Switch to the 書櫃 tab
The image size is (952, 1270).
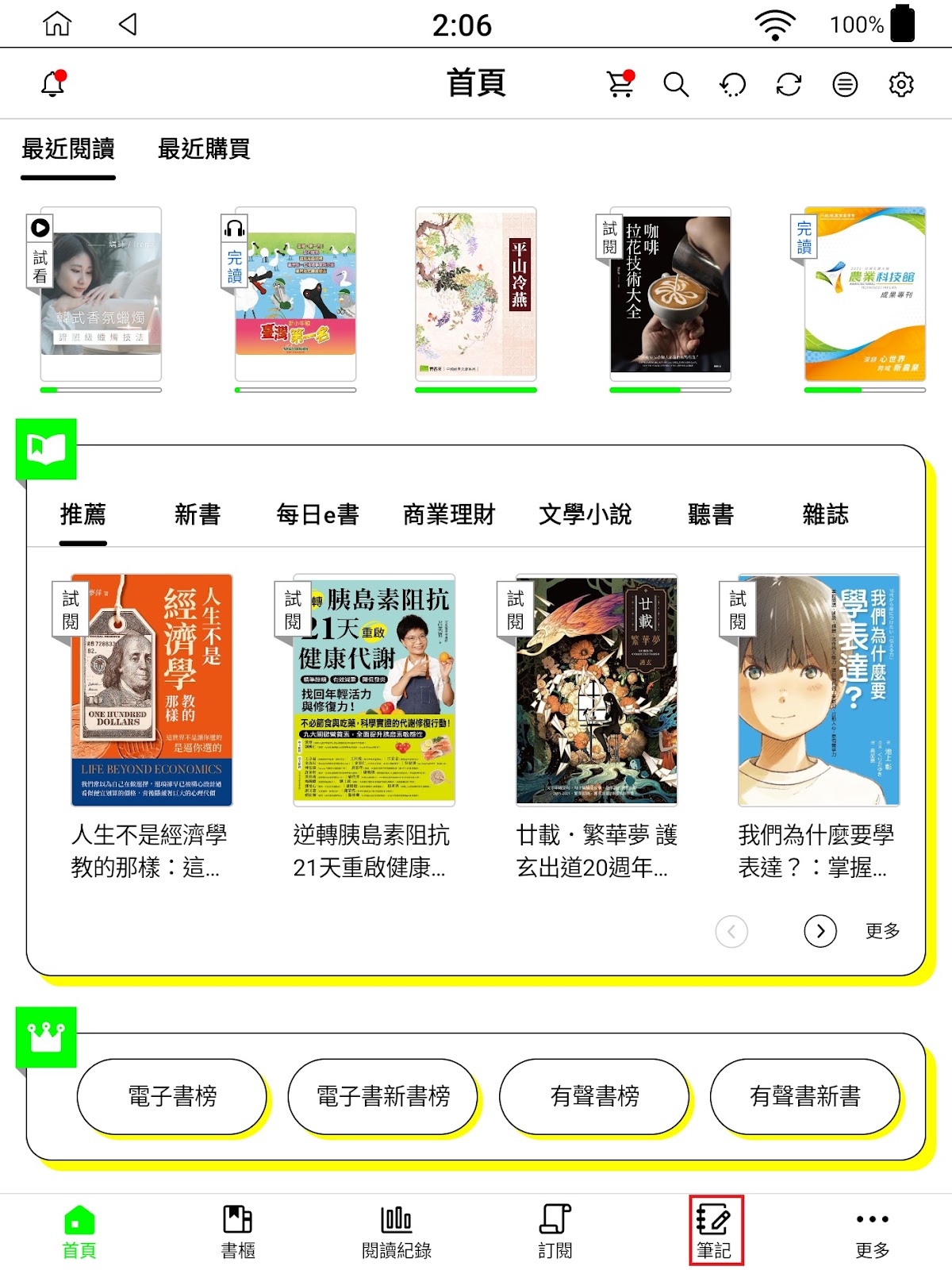click(238, 1232)
